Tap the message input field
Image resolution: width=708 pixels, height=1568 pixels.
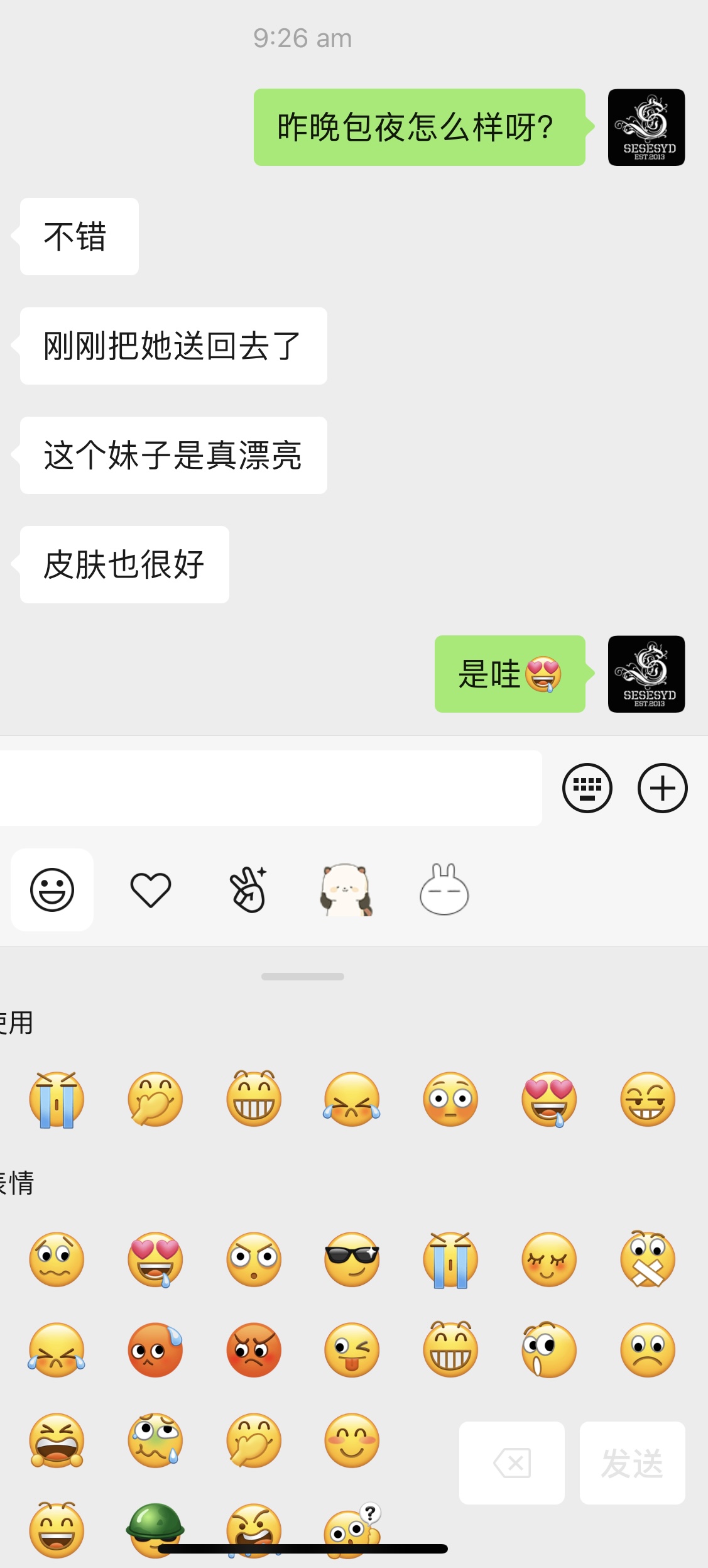270,788
